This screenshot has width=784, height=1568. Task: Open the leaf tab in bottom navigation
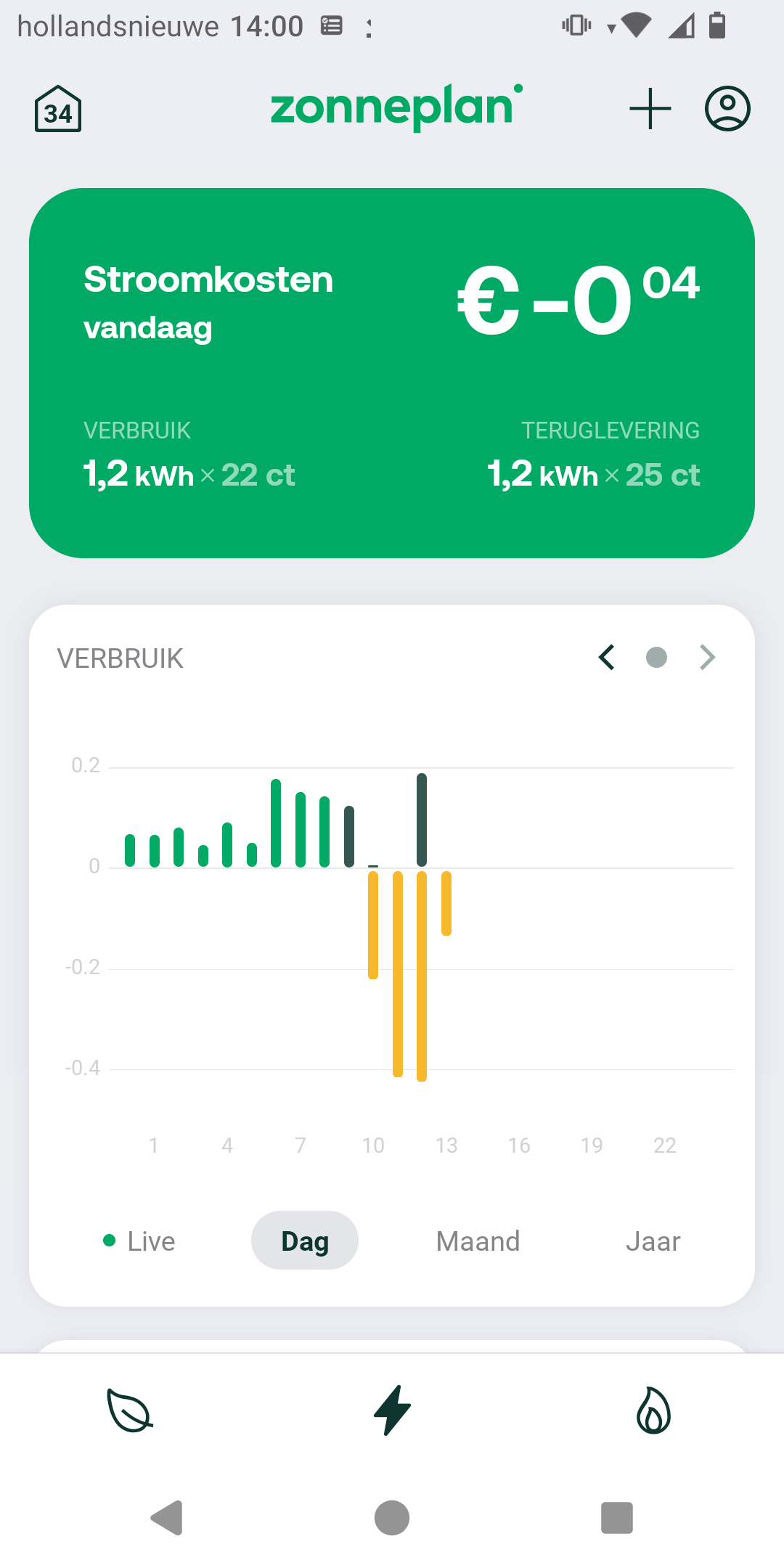click(x=130, y=1410)
